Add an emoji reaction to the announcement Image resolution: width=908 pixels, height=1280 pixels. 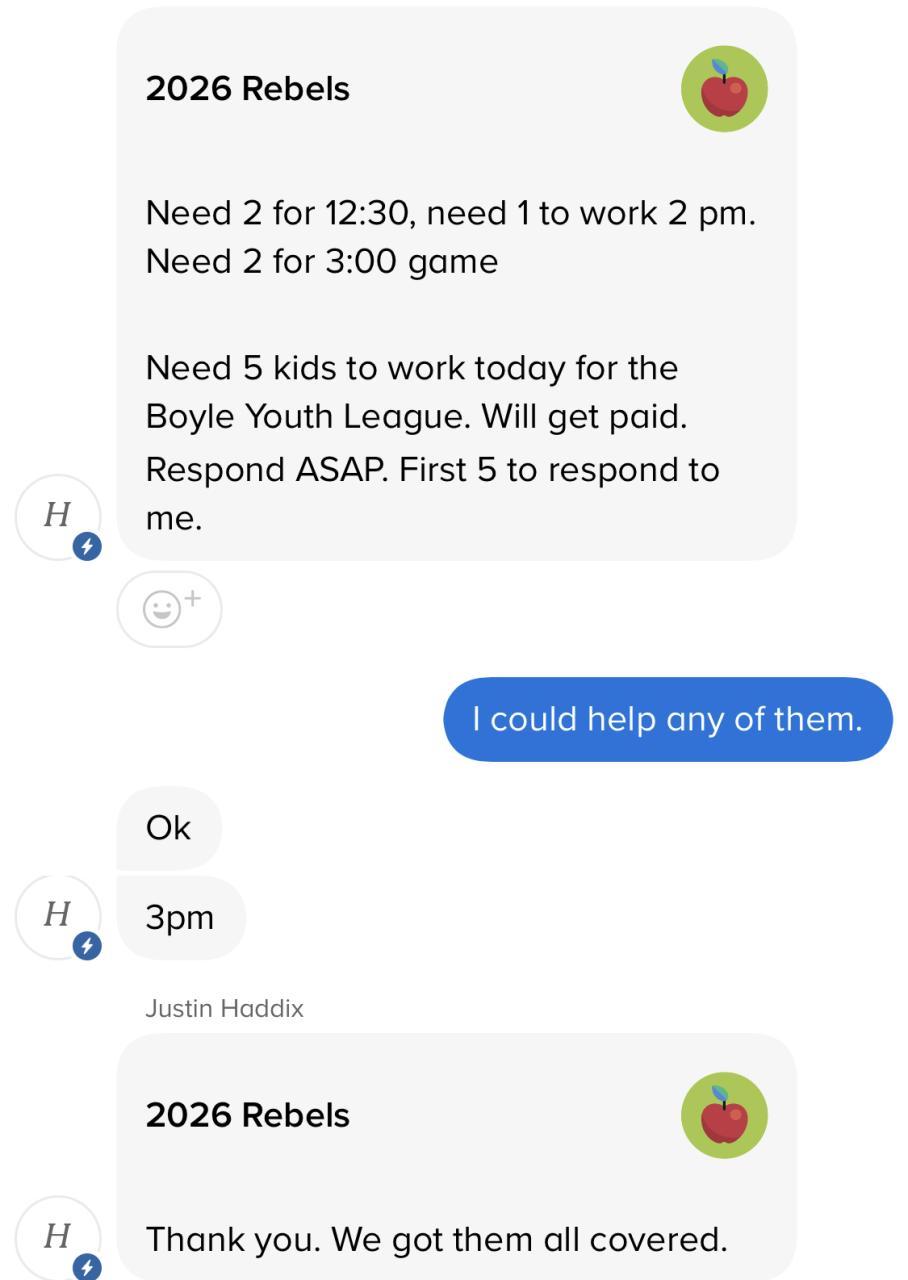(169, 608)
